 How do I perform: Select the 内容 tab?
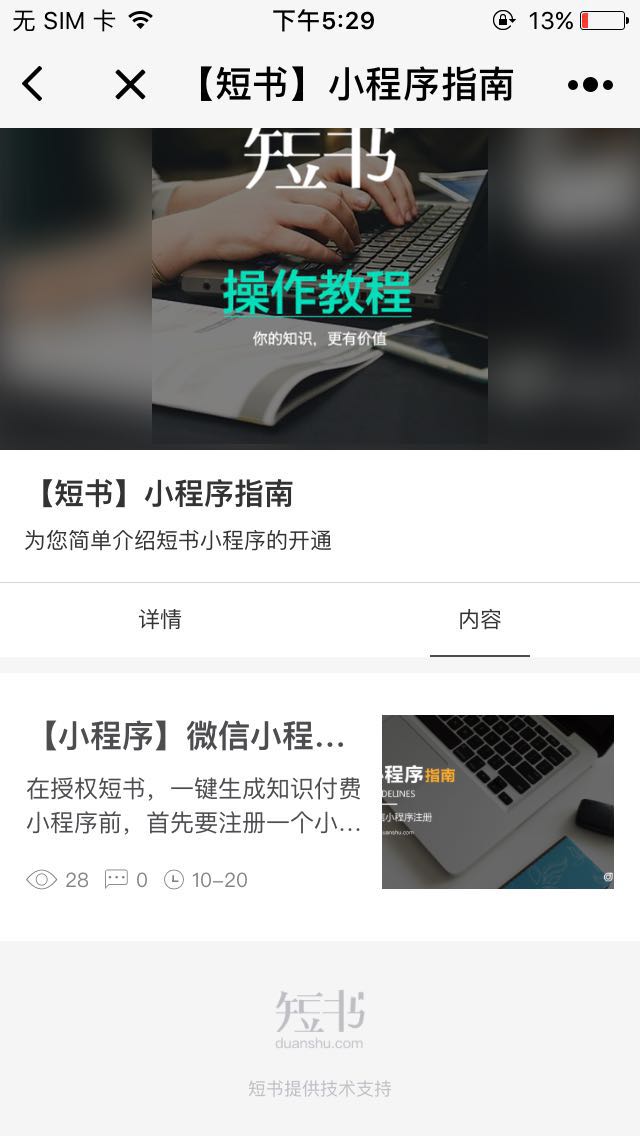tap(480, 620)
